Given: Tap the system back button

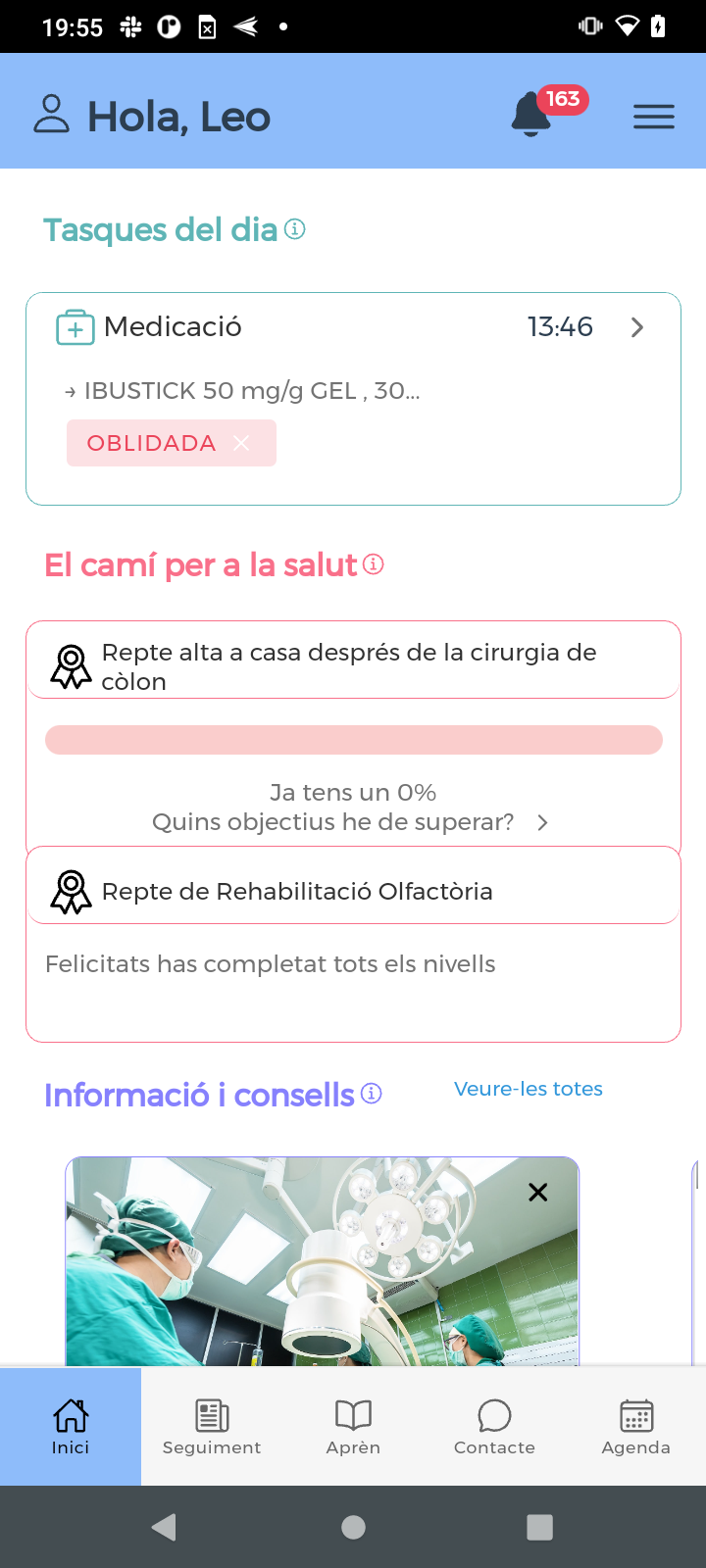Looking at the screenshot, I should (165, 1527).
